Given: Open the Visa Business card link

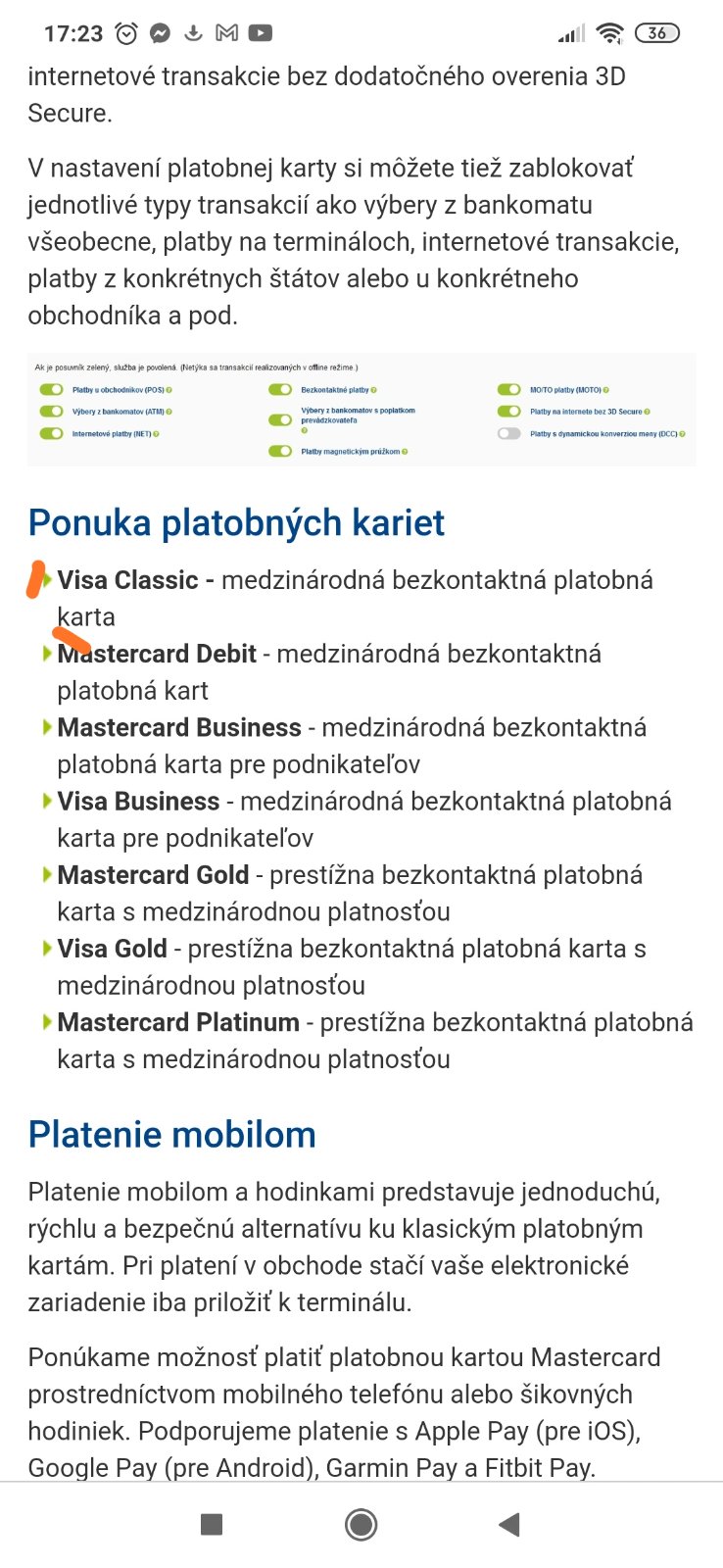Looking at the screenshot, I should point(138,801).
